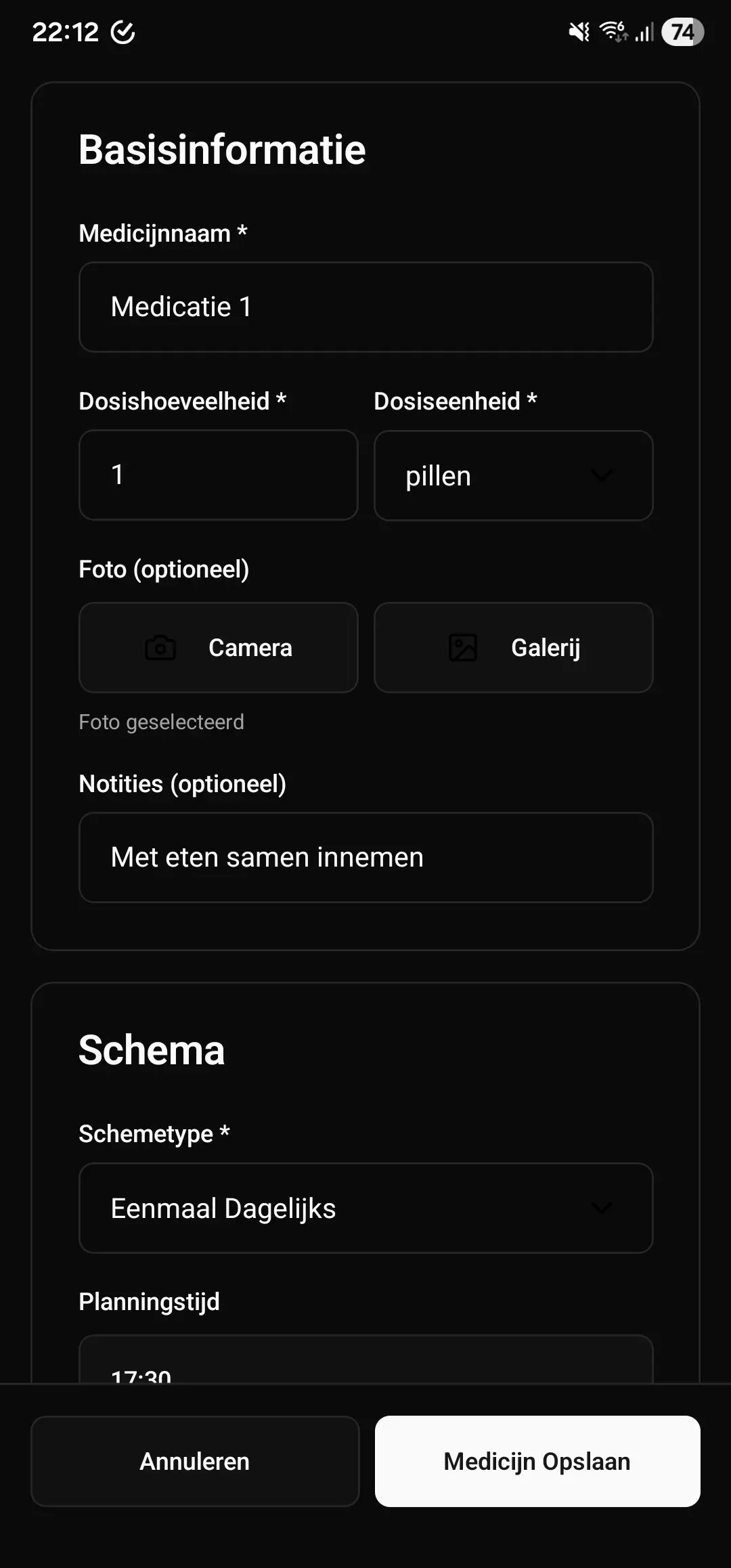Tap the chevron next to pillen
The width and height of the screenshot is (731, 1568).
pyautogui.click(x=601, y=475)
